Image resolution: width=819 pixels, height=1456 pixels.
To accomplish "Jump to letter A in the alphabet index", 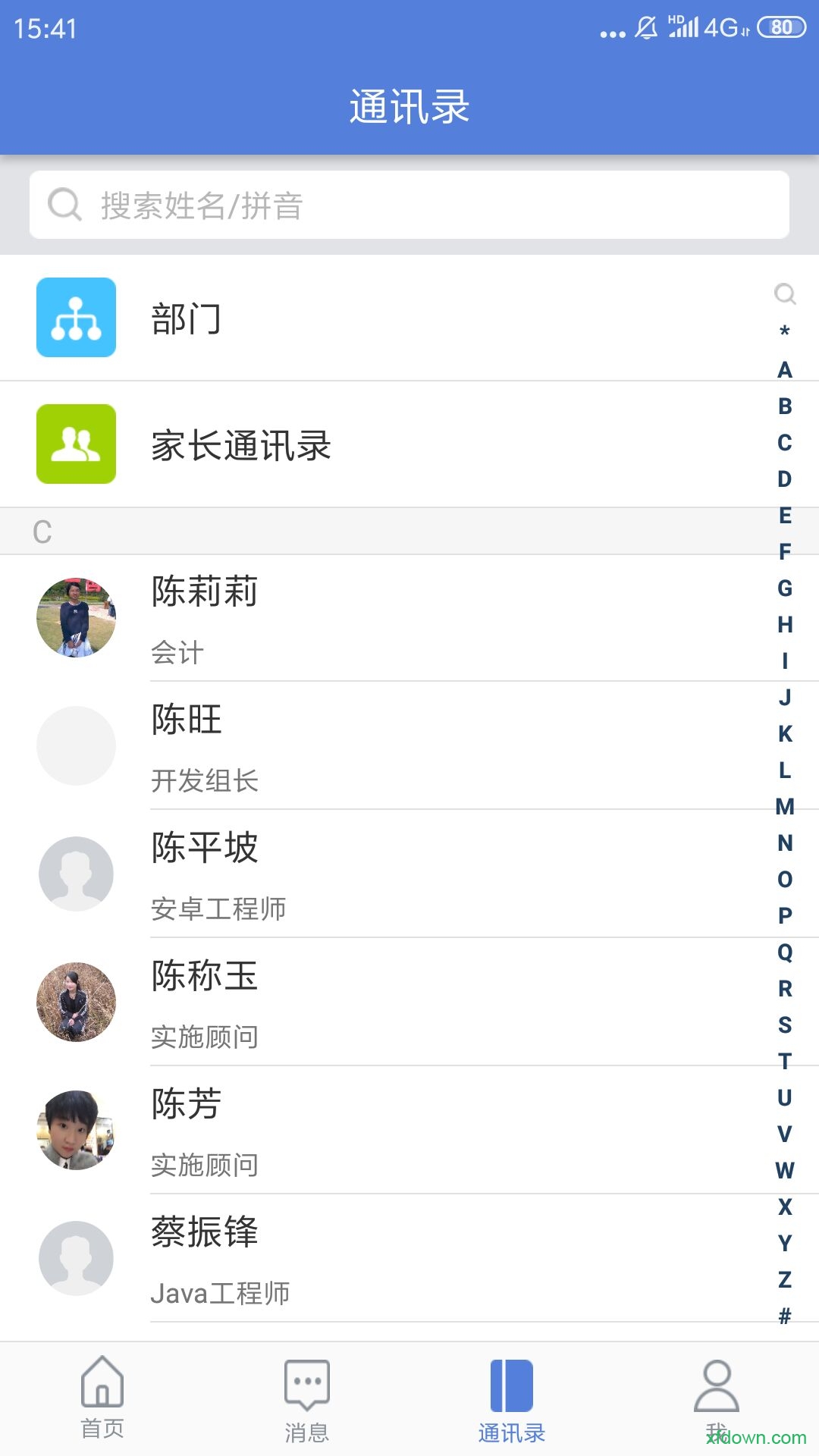I will coord(784,369).
